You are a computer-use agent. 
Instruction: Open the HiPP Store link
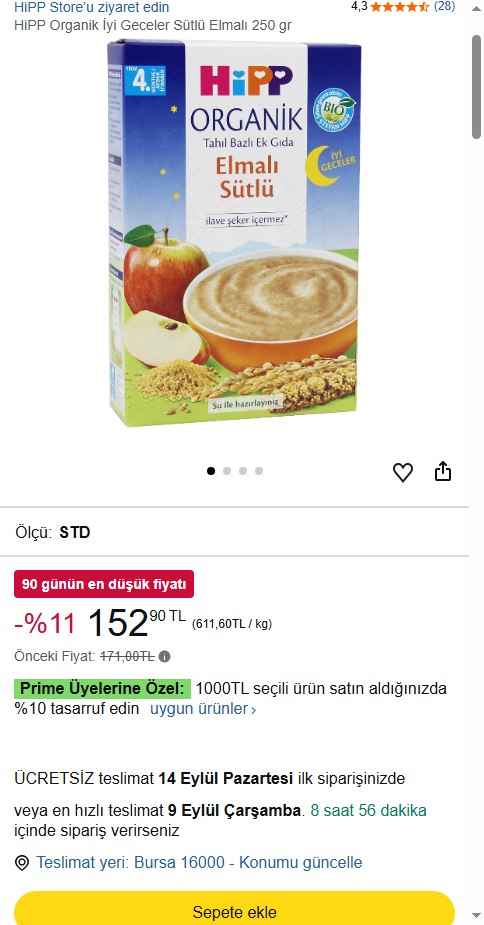(x=91, y=7)
